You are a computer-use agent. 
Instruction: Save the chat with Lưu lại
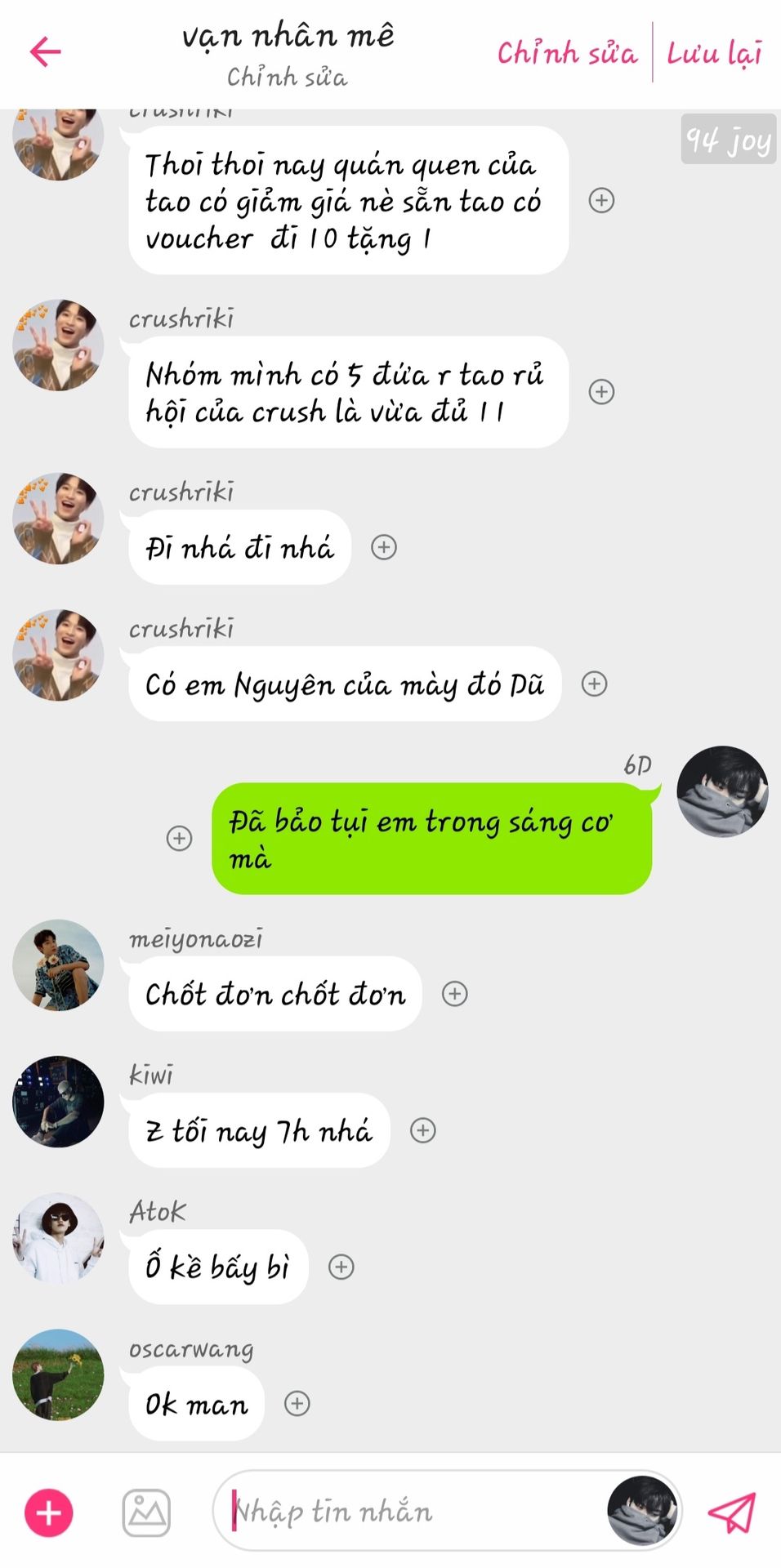click(x=714, y=54)
